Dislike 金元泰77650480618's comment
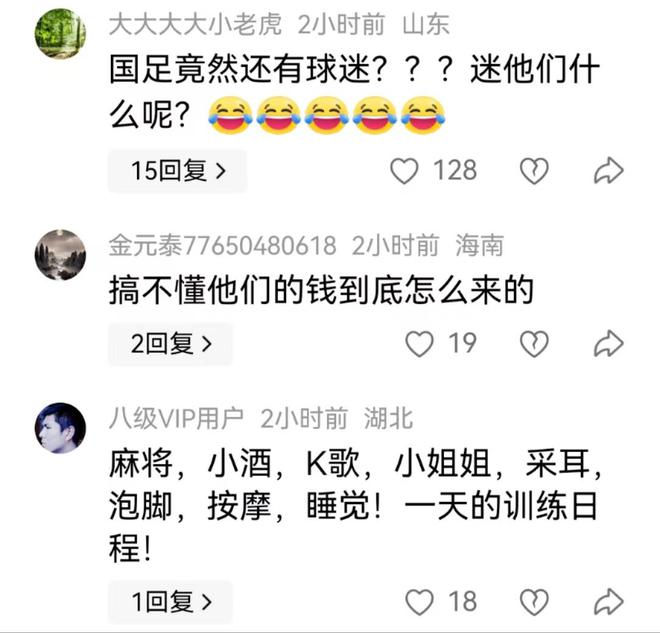 pos(534,344)
